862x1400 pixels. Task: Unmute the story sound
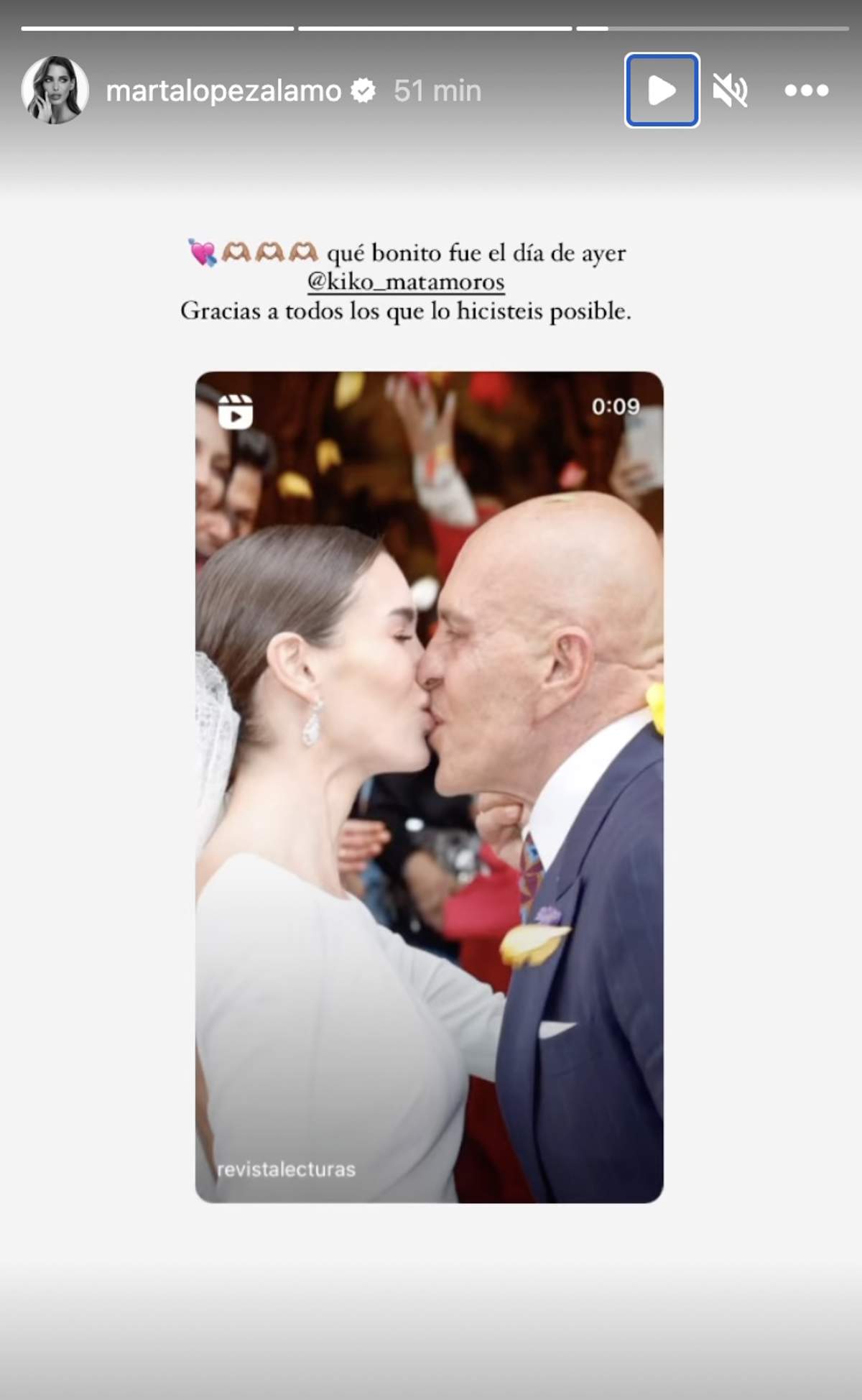coord(730,91)
